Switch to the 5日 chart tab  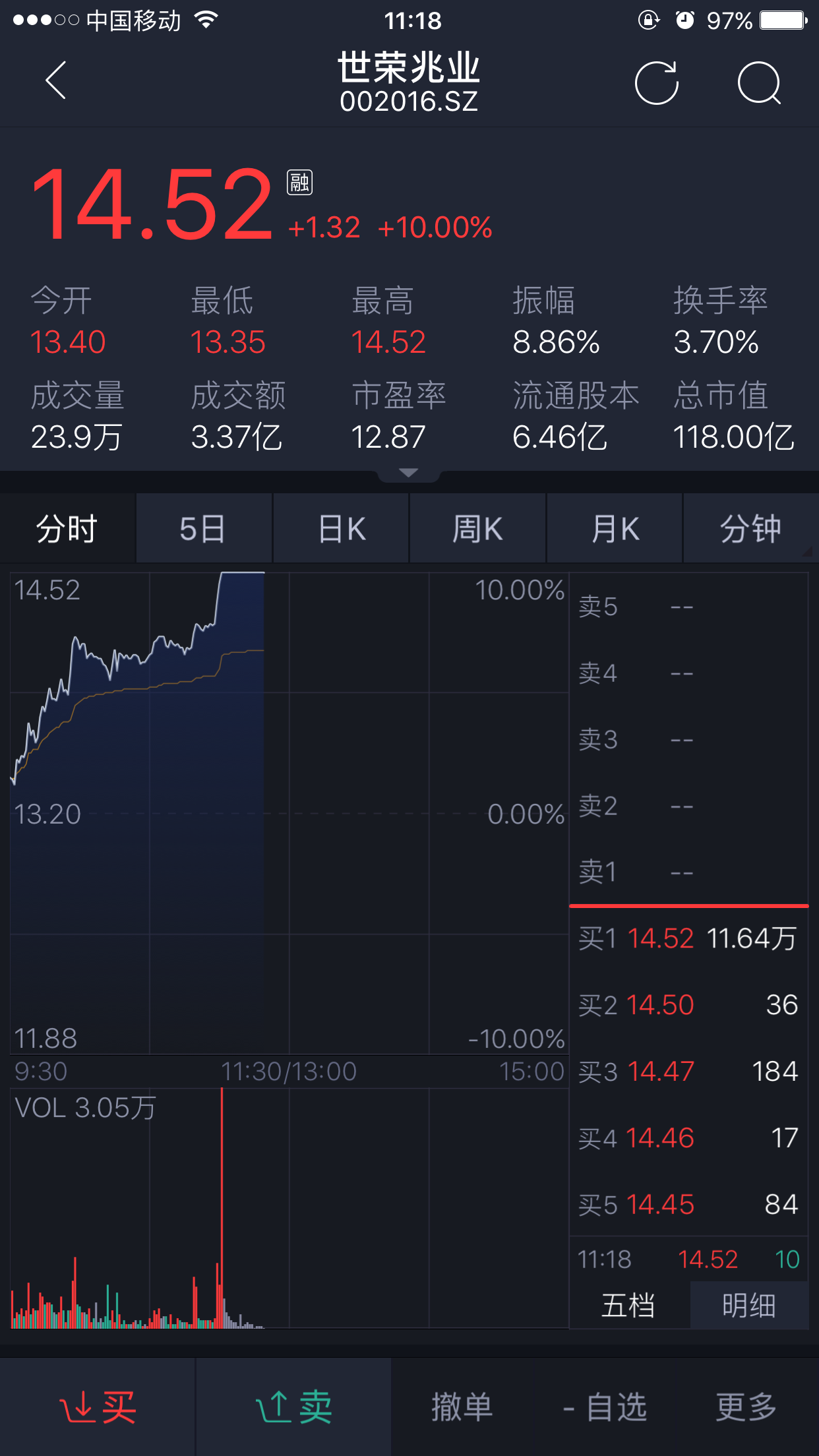204,529
